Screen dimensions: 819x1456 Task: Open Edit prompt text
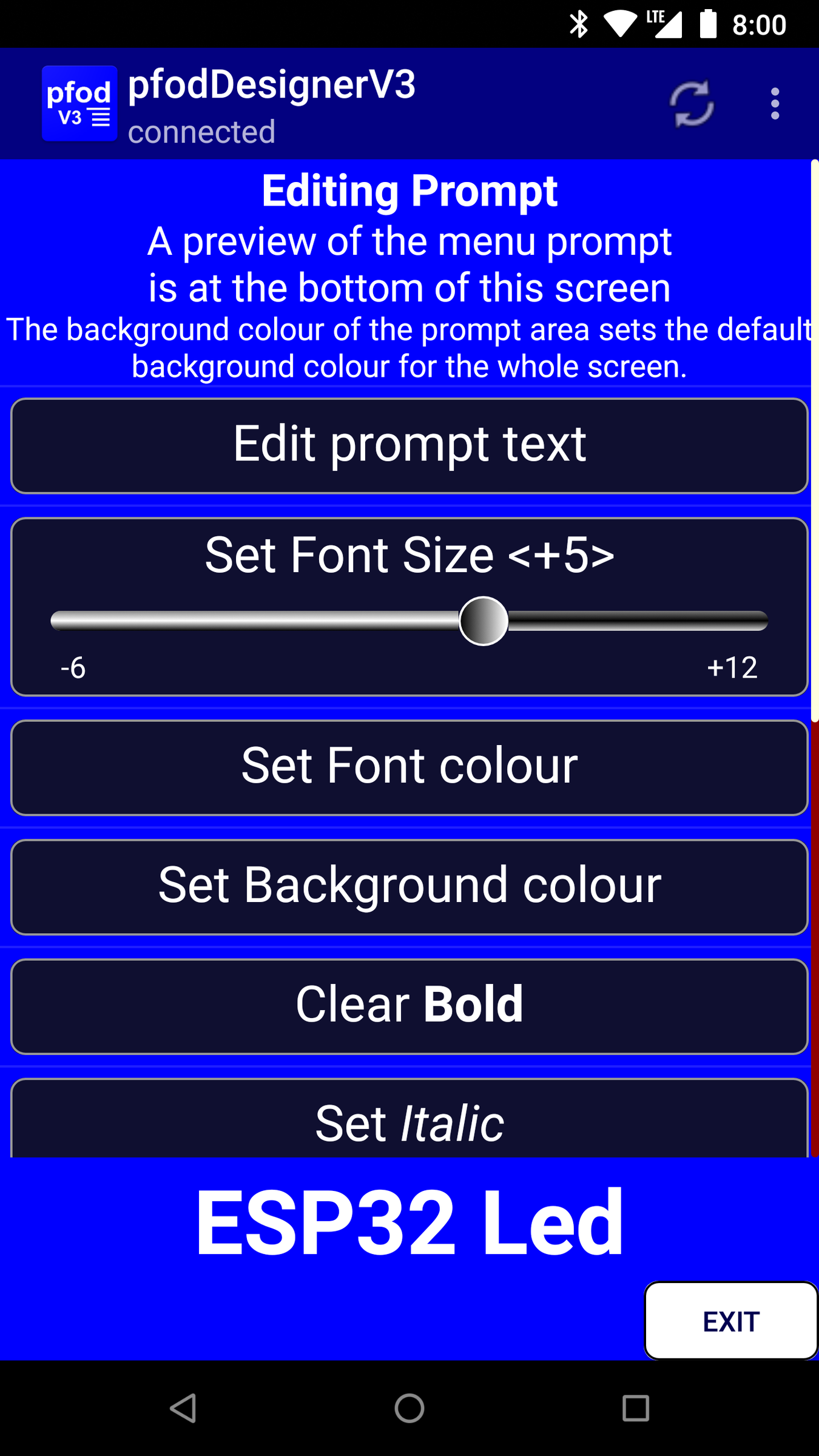click(409, 445)
